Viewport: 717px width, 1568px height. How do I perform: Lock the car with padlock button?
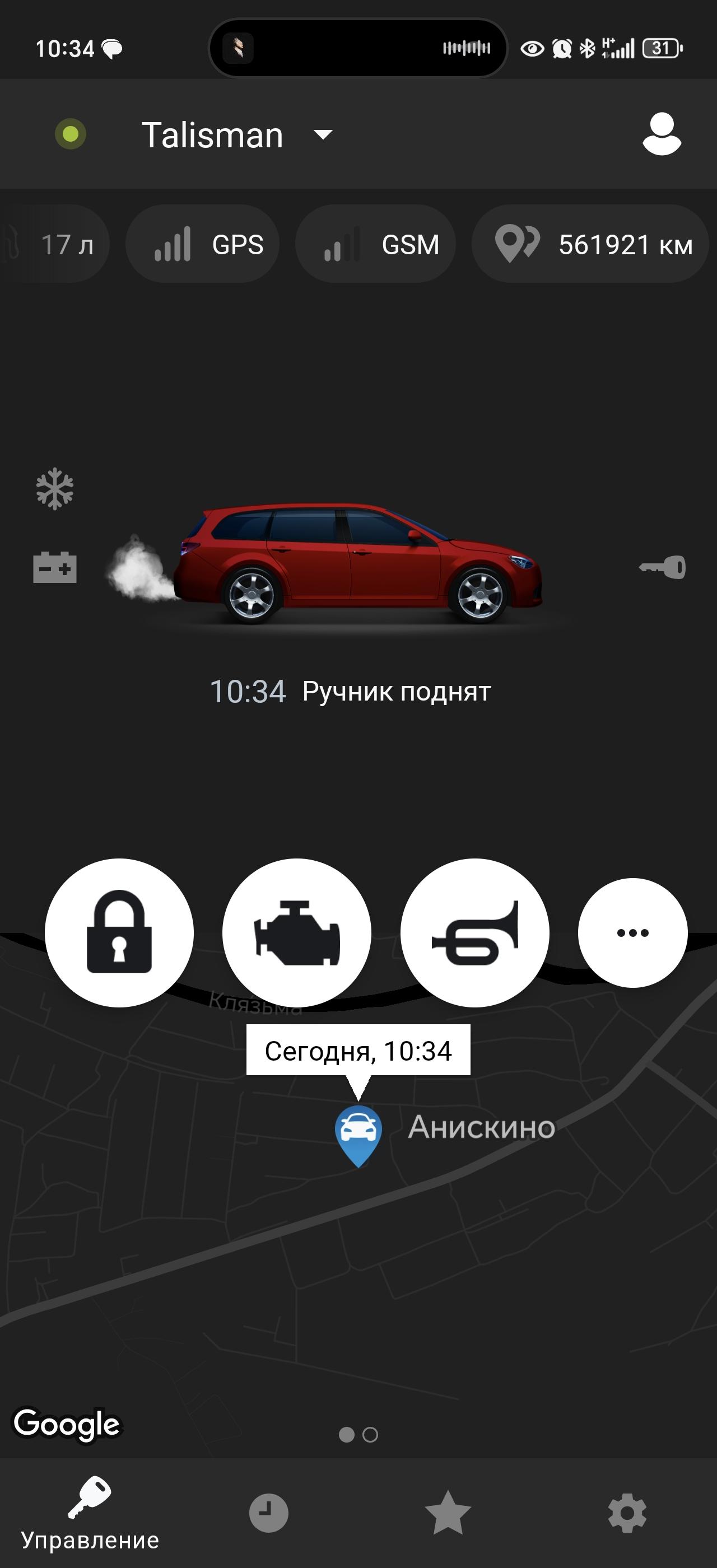coord(119,932)
